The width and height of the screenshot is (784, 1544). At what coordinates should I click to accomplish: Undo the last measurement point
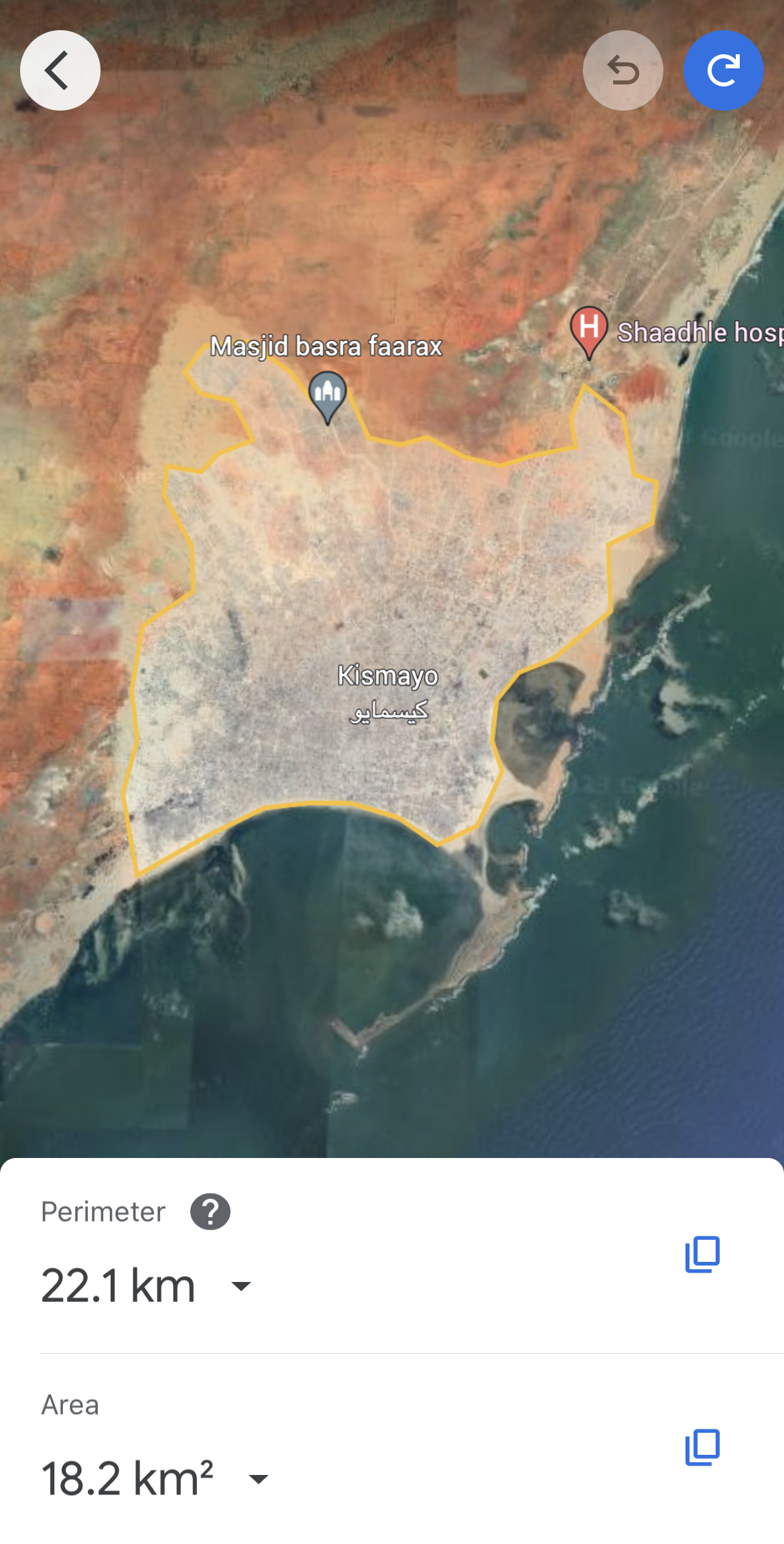(x=623, y=70)
